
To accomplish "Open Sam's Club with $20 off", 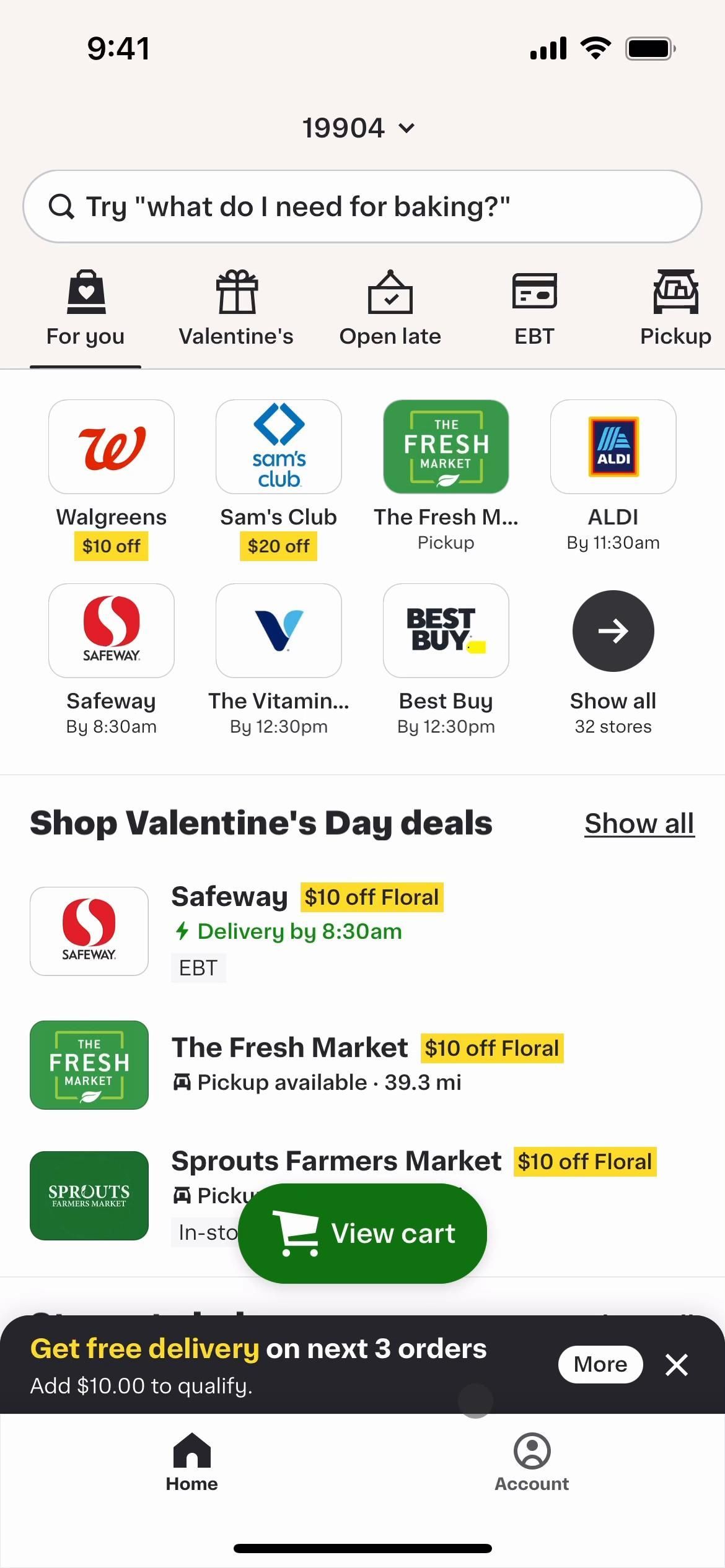I will point(279,447).
